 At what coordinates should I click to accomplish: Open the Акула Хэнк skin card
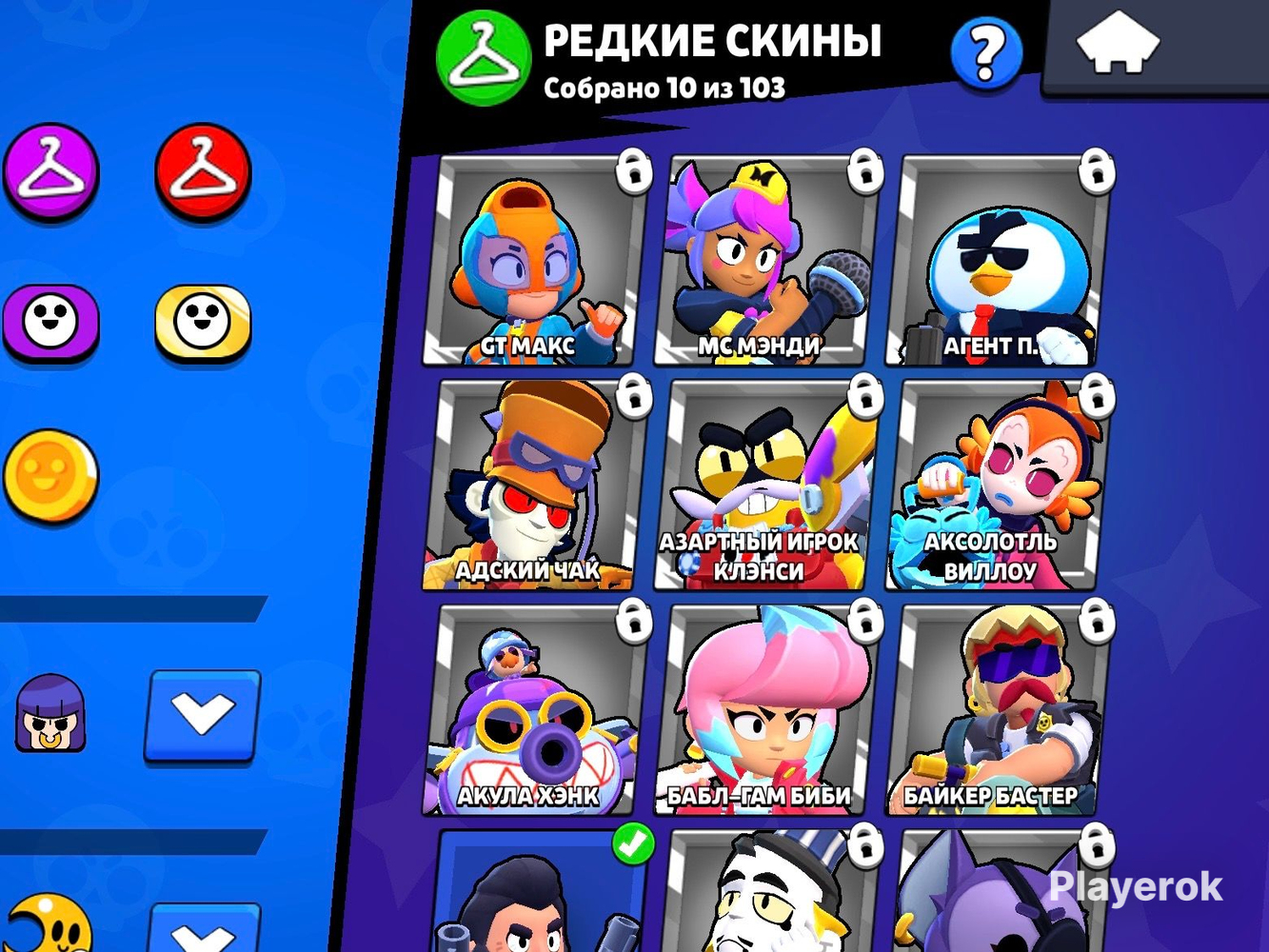click(x=534, y=709)
